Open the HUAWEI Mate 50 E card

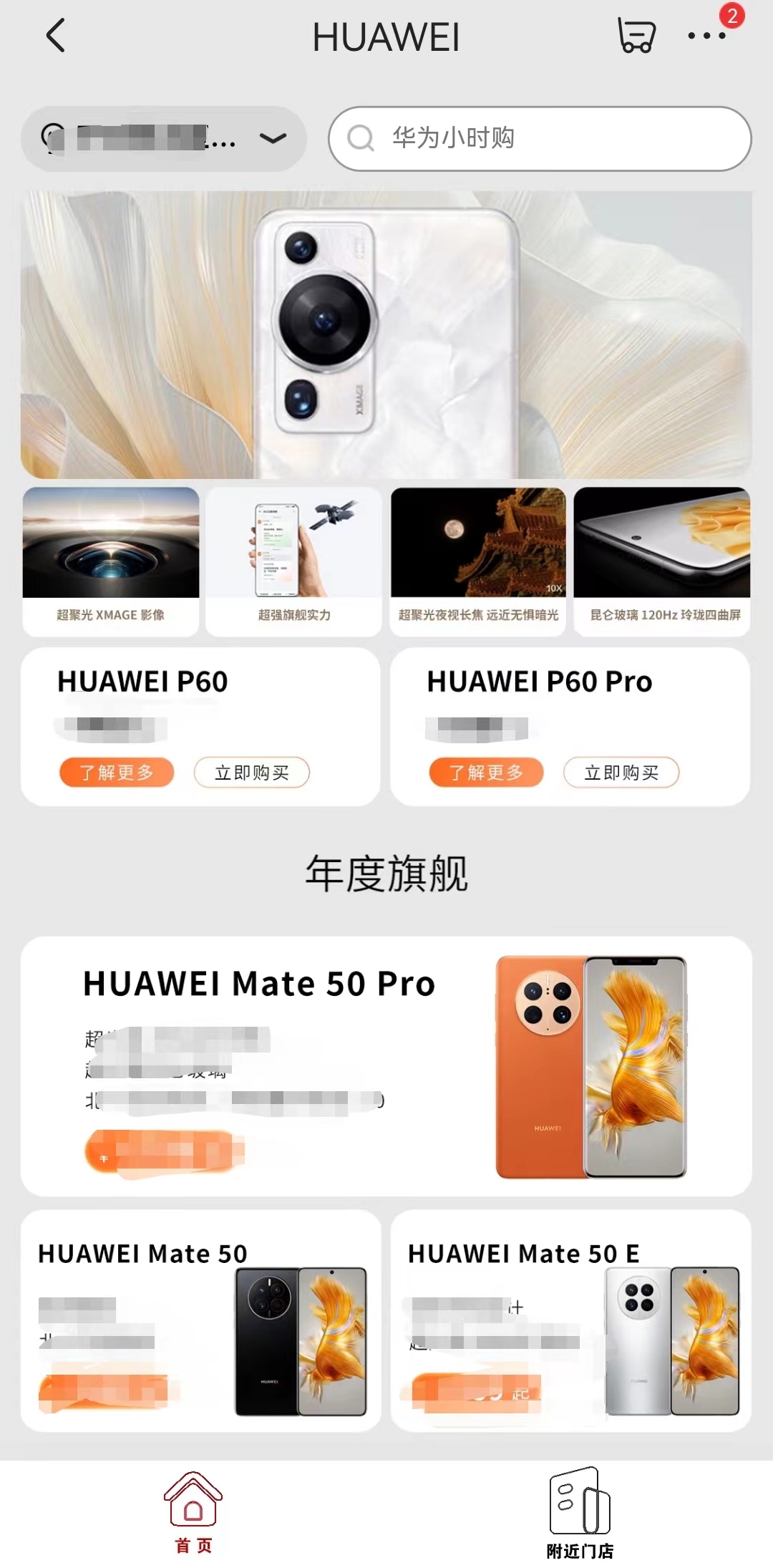coord(570,1321)
